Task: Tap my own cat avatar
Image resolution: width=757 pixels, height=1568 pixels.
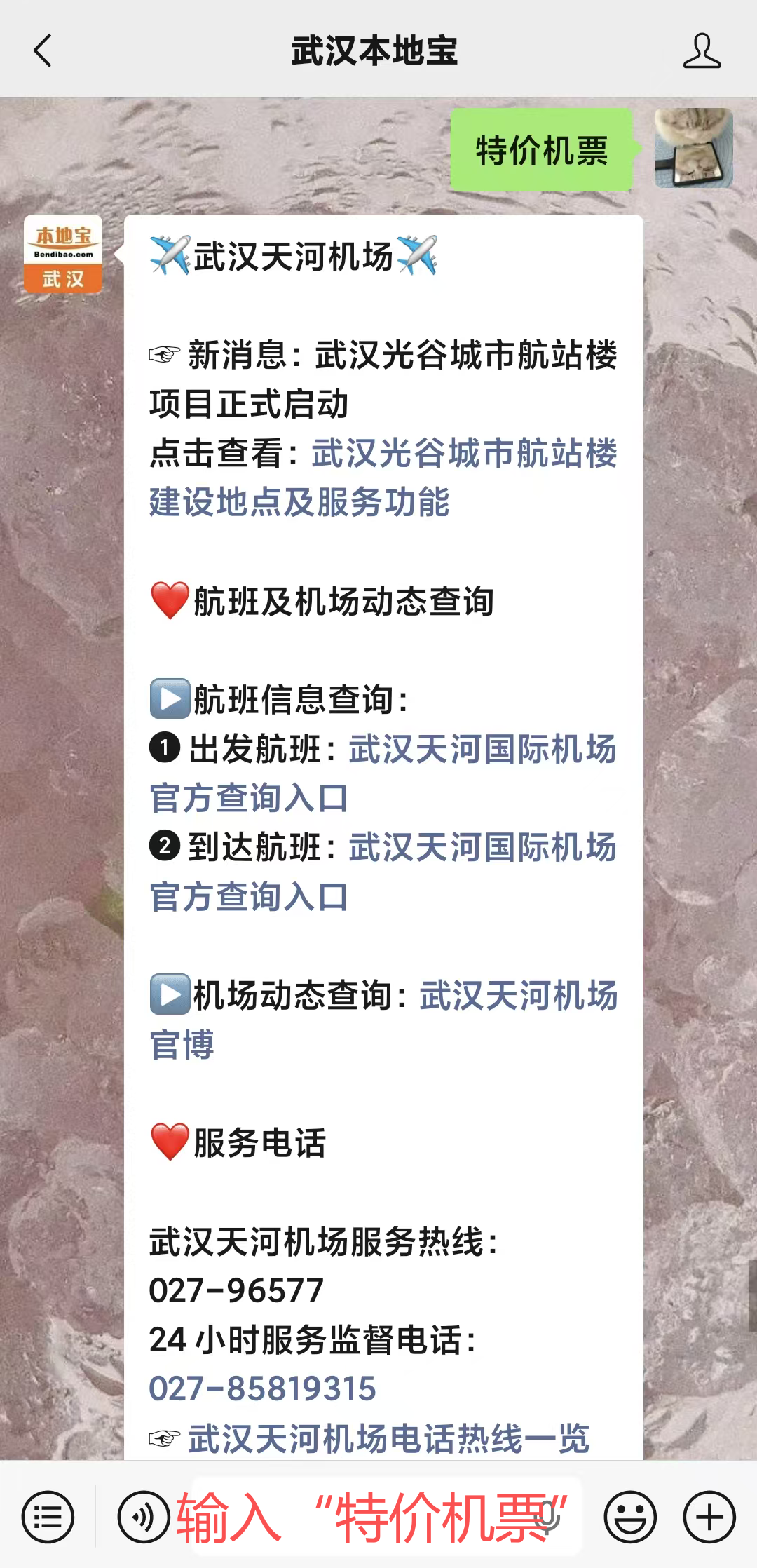Action: [694, 148]
